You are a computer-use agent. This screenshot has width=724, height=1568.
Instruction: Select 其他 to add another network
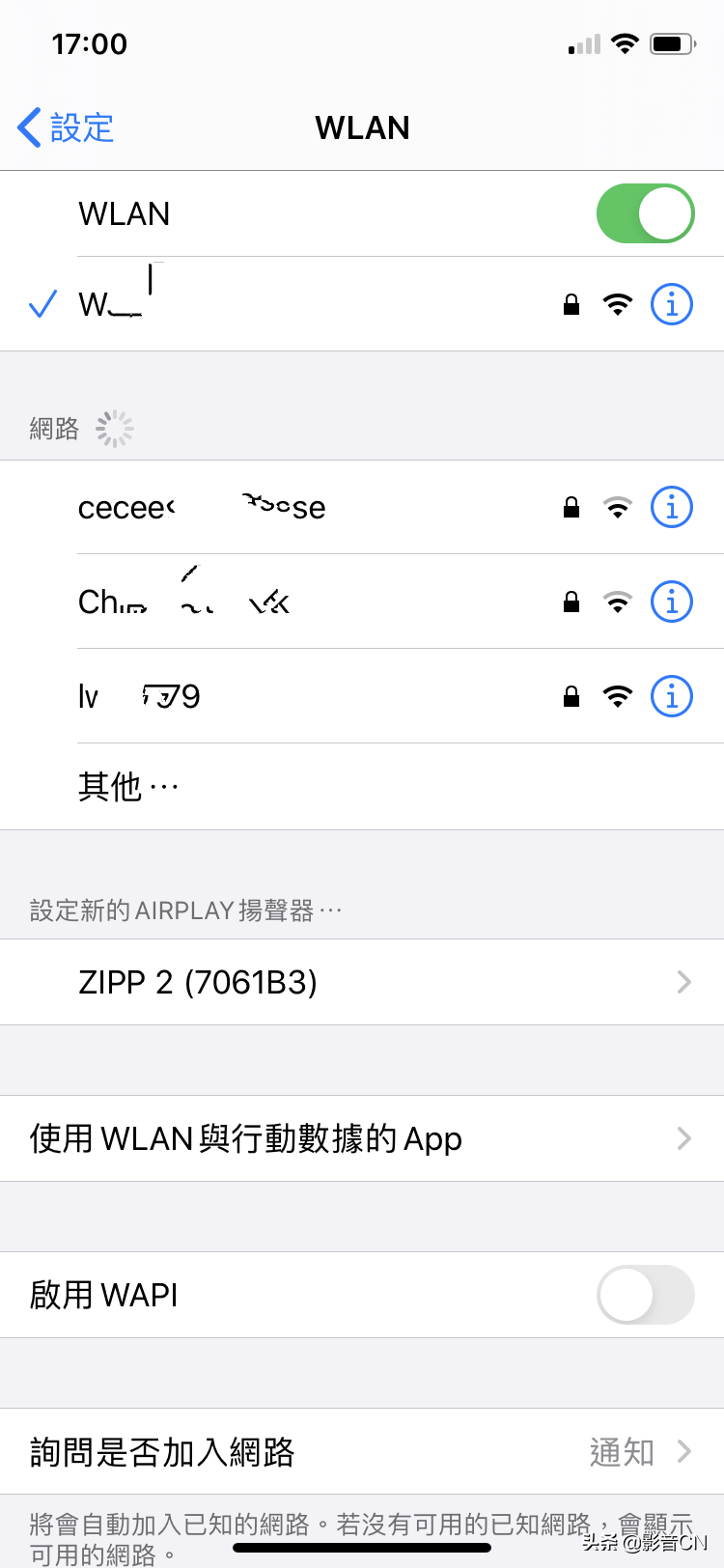(129, 787)
